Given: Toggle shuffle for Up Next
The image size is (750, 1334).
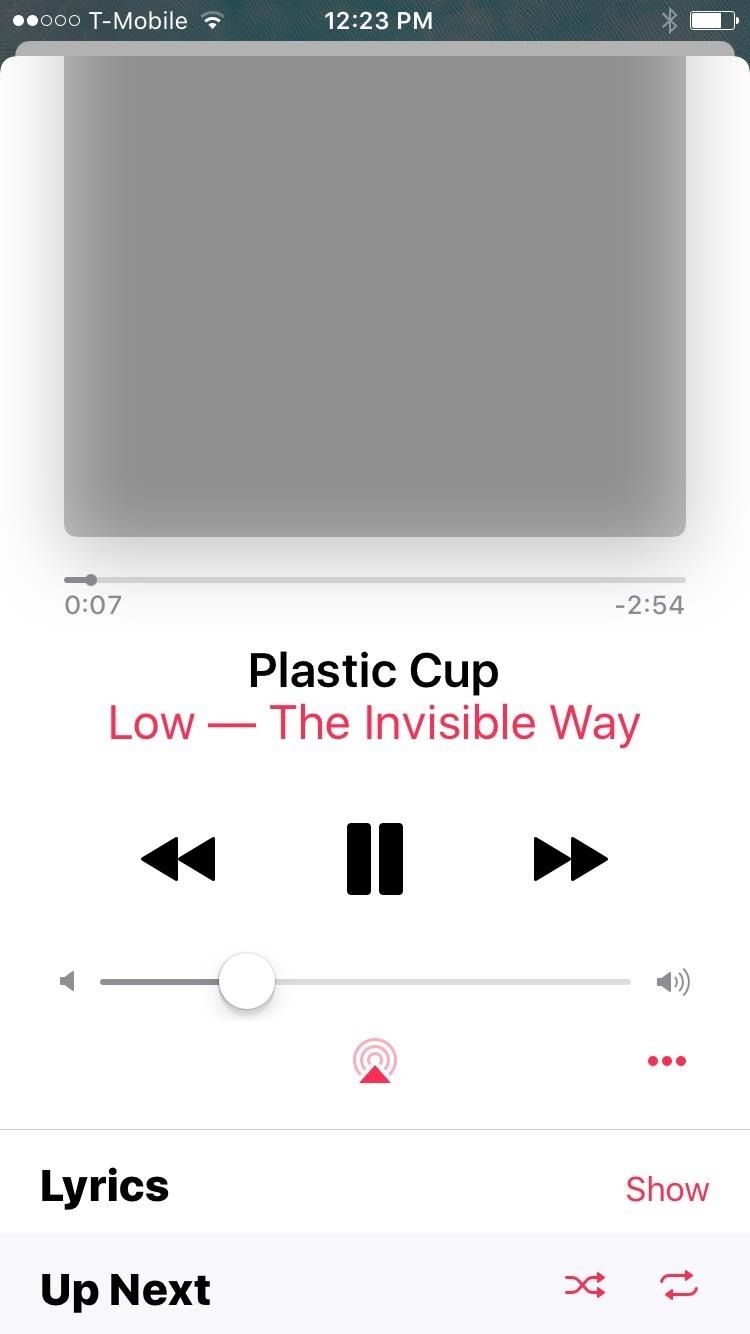Looking at the screenshot, I should click(585, 1286).
